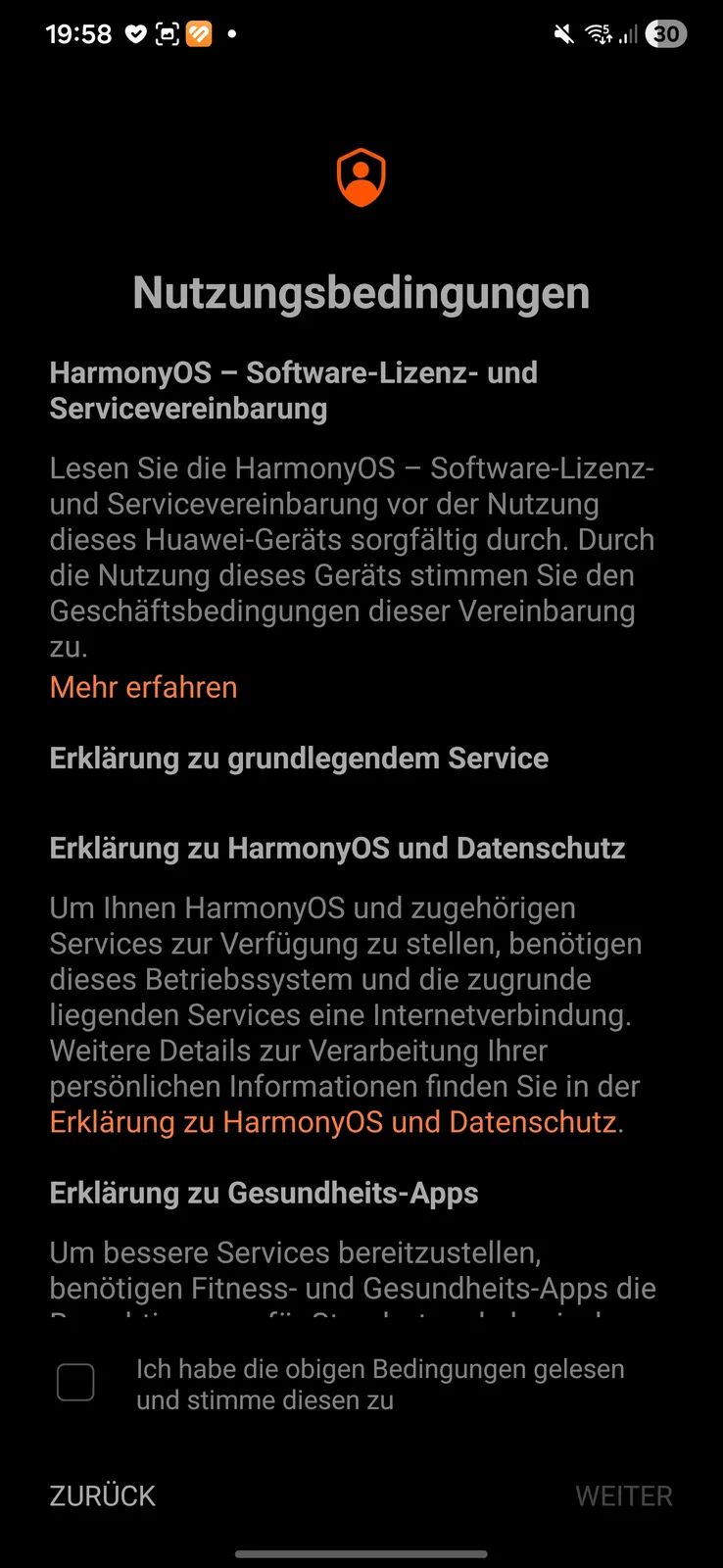This screenshot has height=1568, width=723.
Task: Open Erklärung zu HarmonyOS und Datenschutz link
Action: pyautogui.click(x=333, y=1122)
